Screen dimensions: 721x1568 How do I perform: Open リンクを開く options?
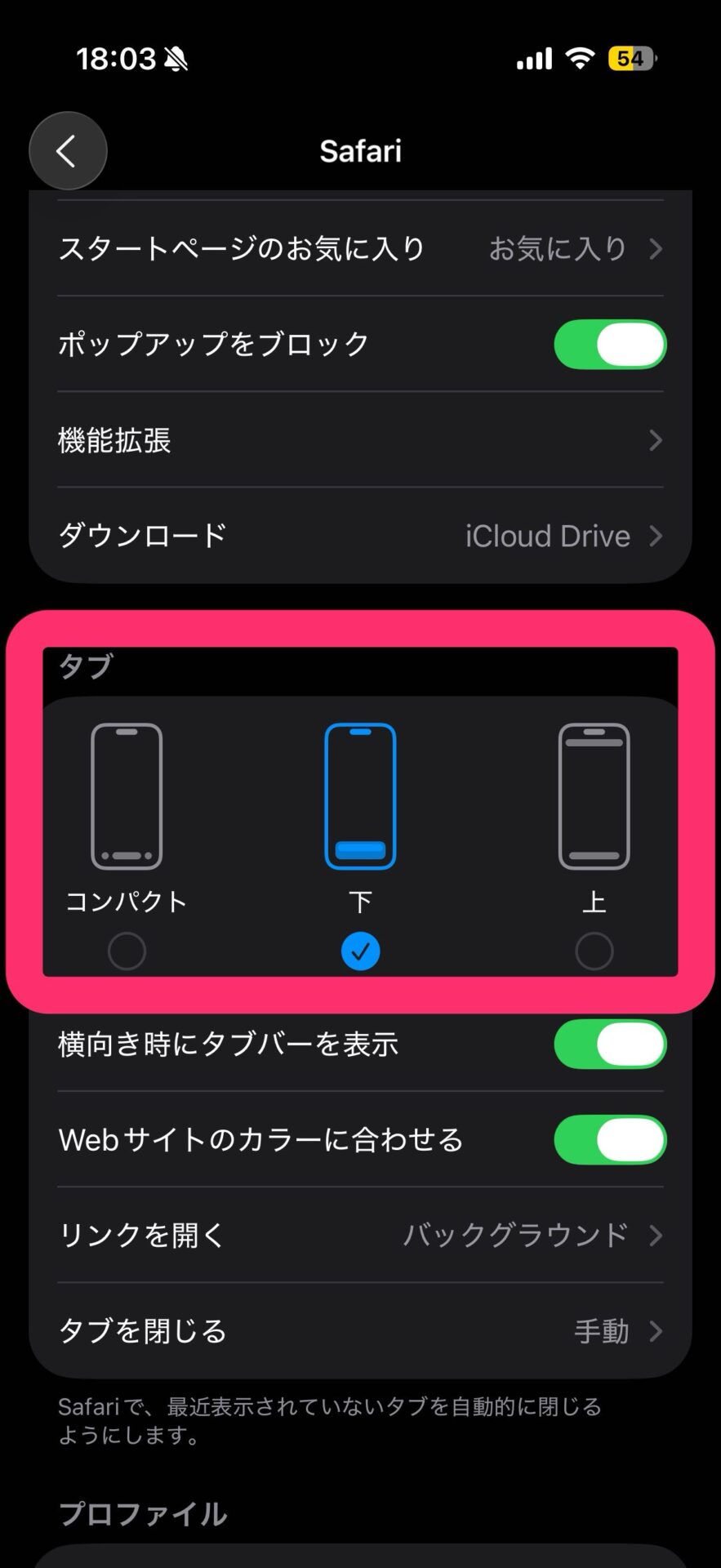[x=360, y=1235]
